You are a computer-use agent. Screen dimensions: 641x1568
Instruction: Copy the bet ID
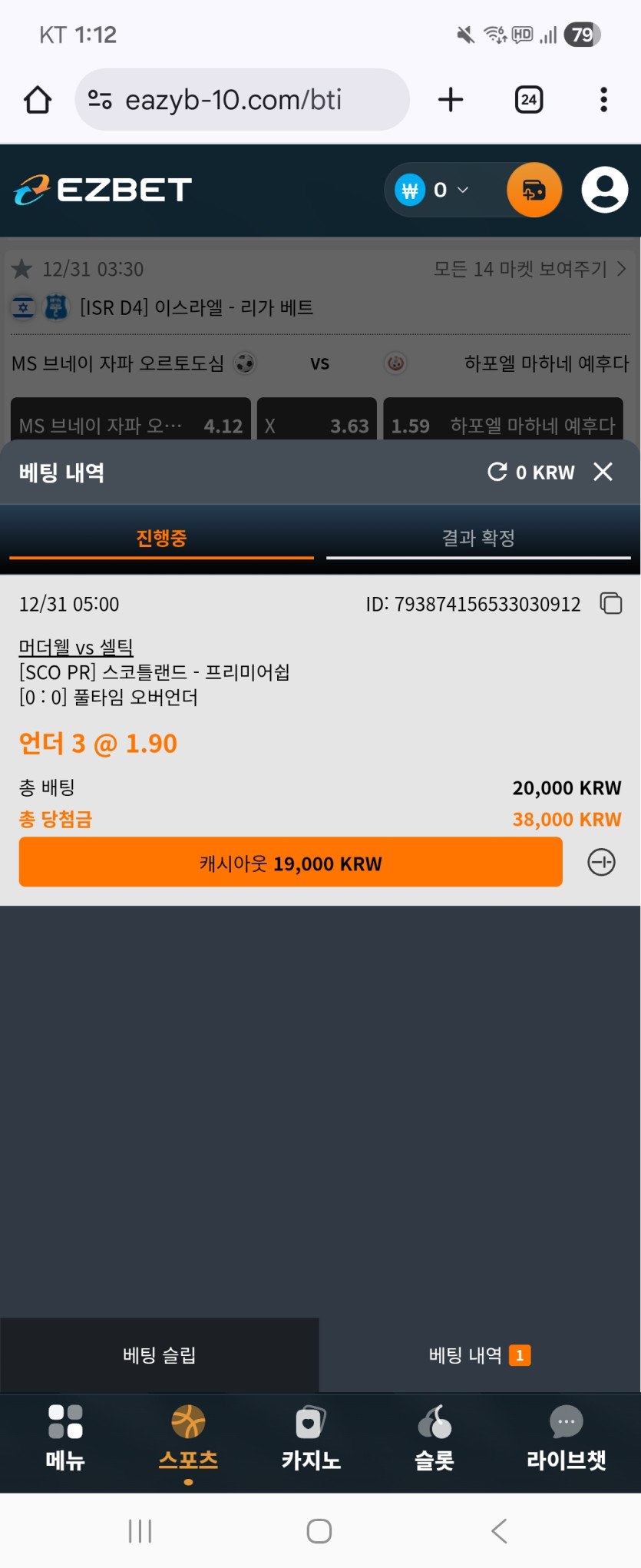(x=611, y=604)
